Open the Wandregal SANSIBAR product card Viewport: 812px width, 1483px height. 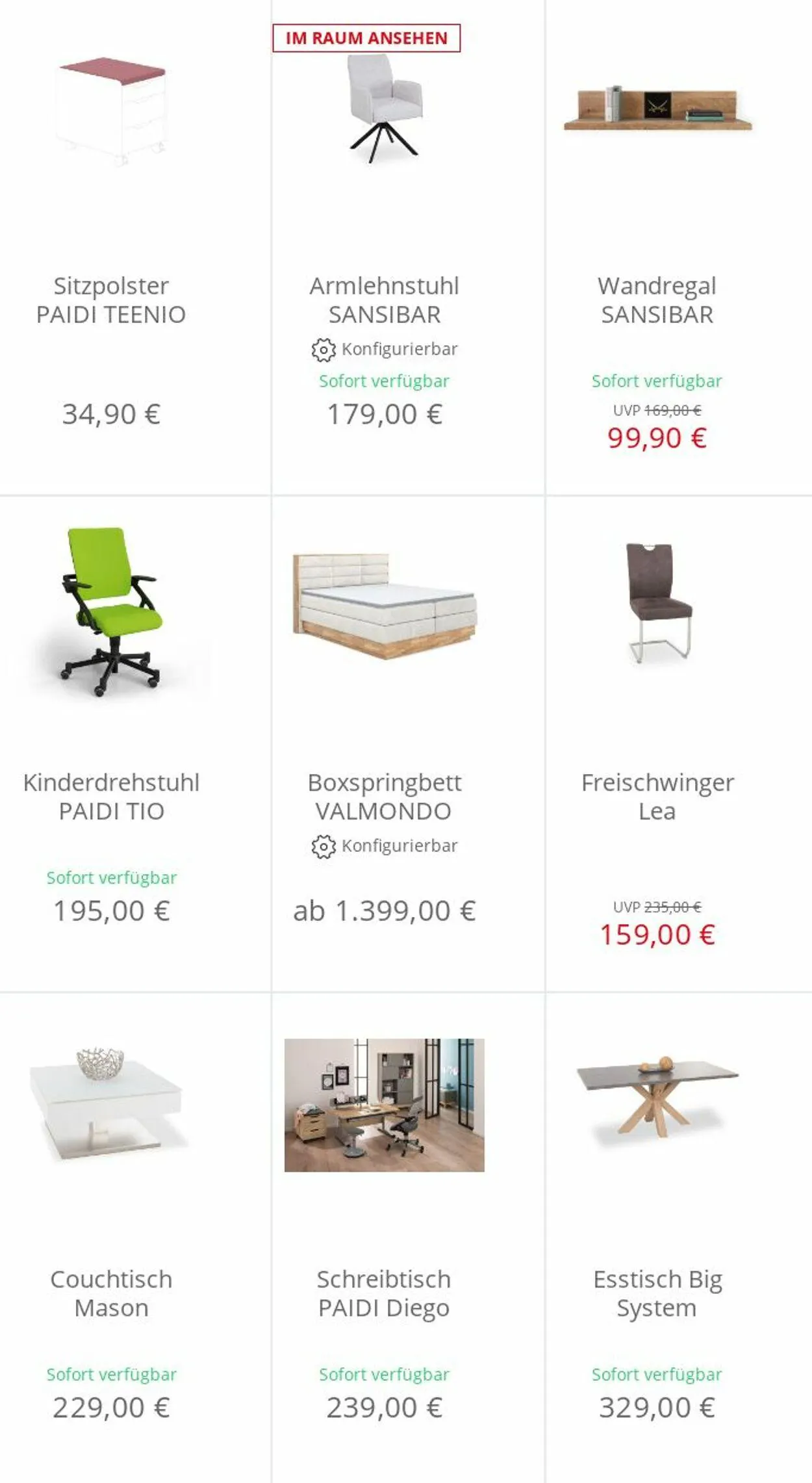tap(657, 300)
